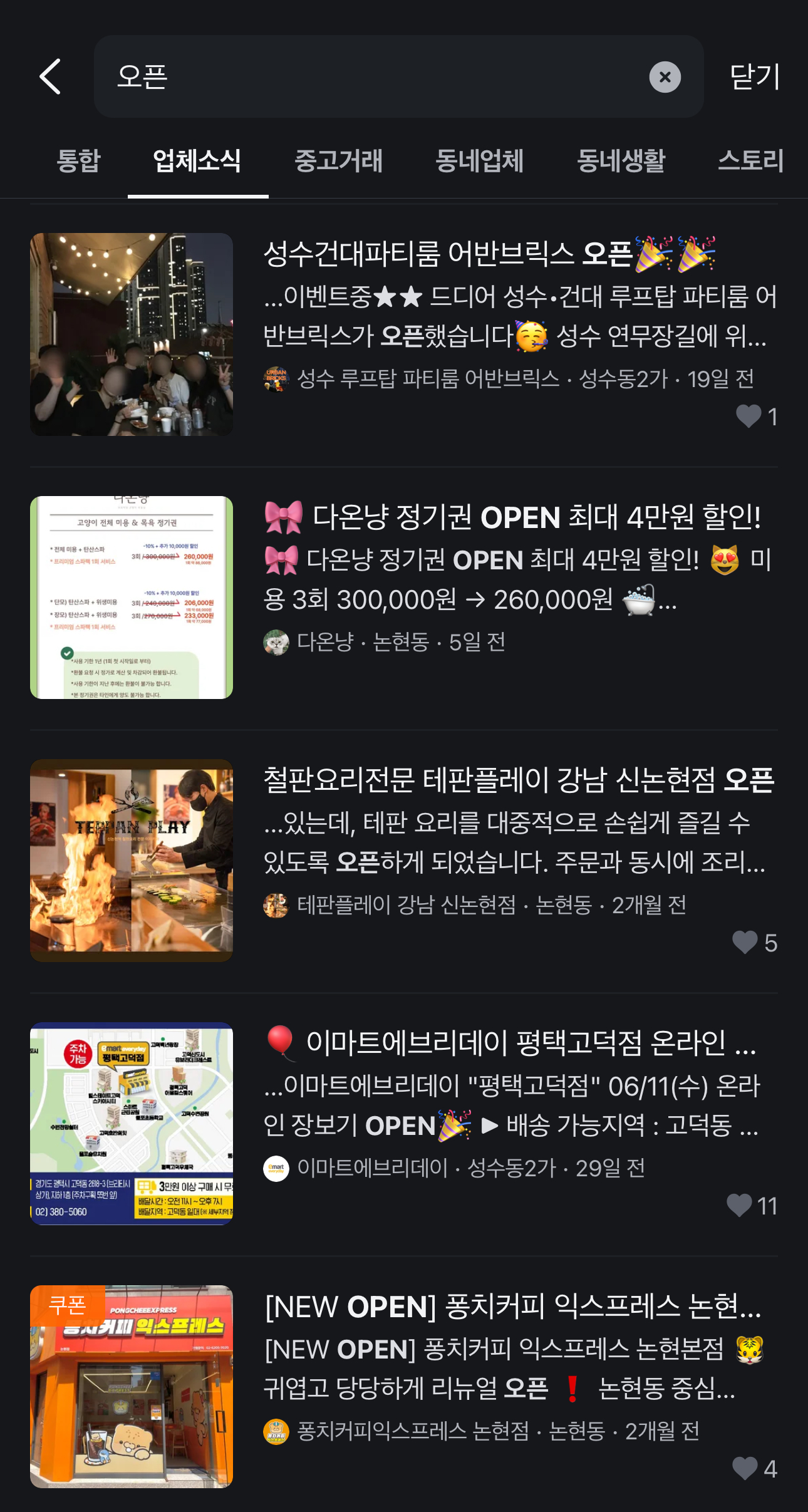Open 이마트에브리데이 평택고덕점 post
This screenshot has width=808, height=1512.
(510, 1043)
